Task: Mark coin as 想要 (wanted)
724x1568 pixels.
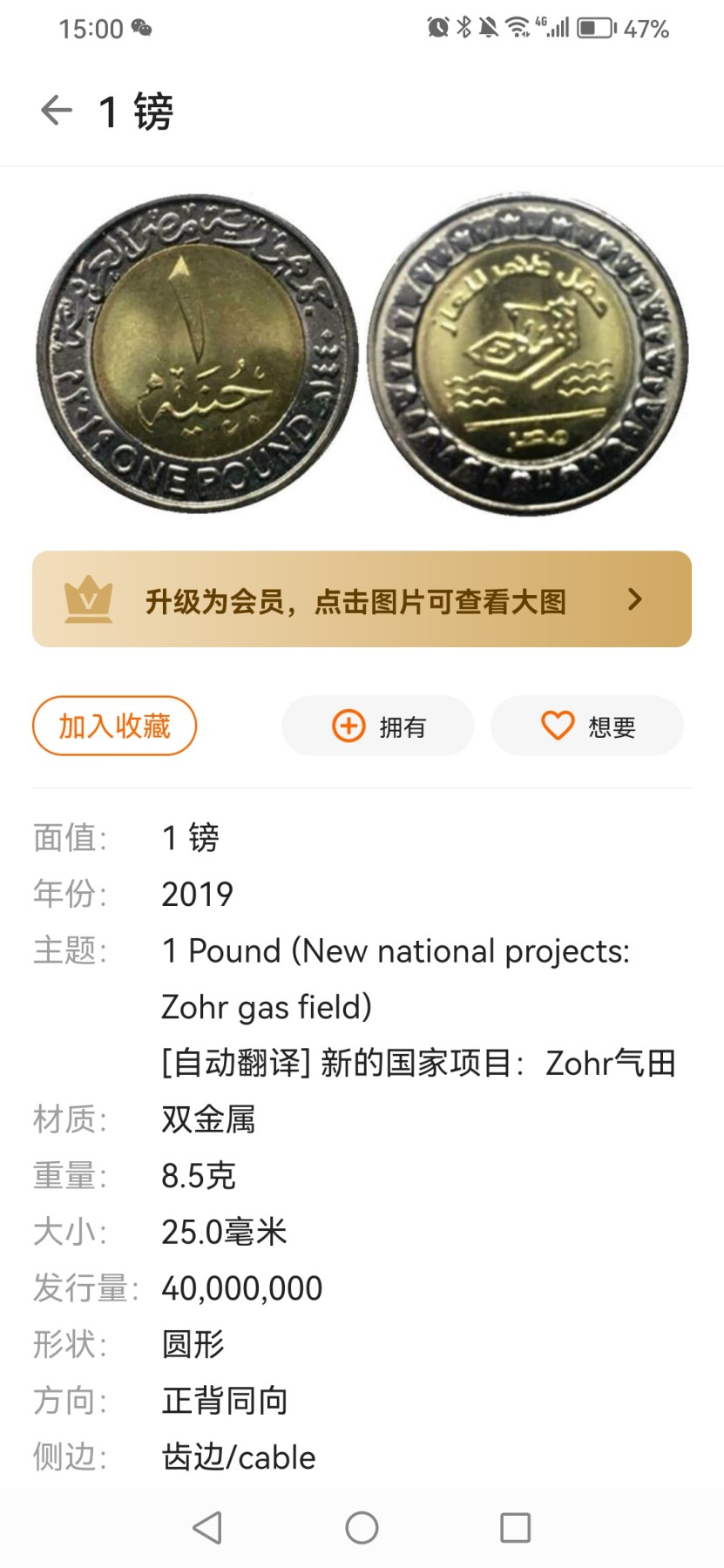Action: 587,726
